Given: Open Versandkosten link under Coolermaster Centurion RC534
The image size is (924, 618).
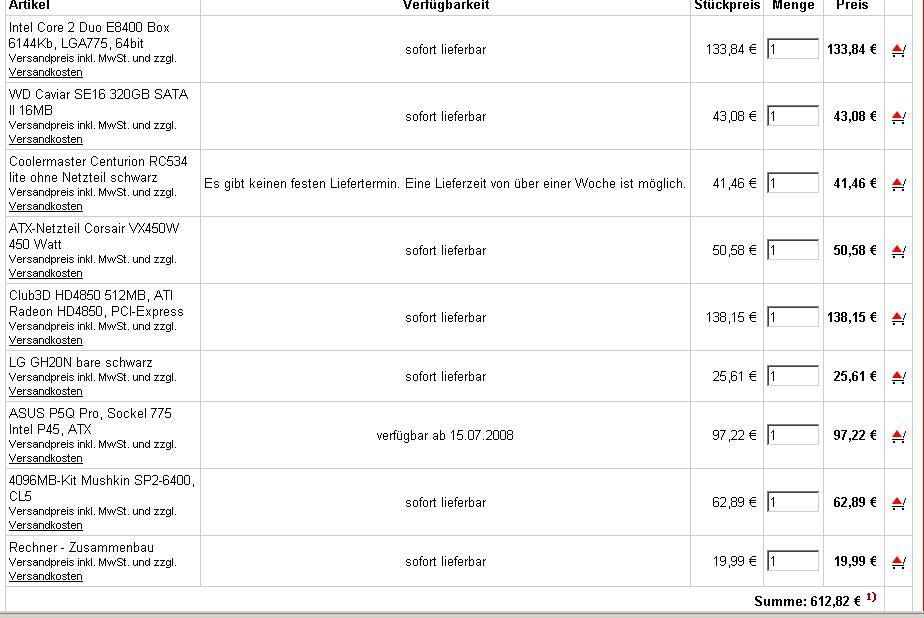Looking at the screenshot, I should (x=46, y=206).
